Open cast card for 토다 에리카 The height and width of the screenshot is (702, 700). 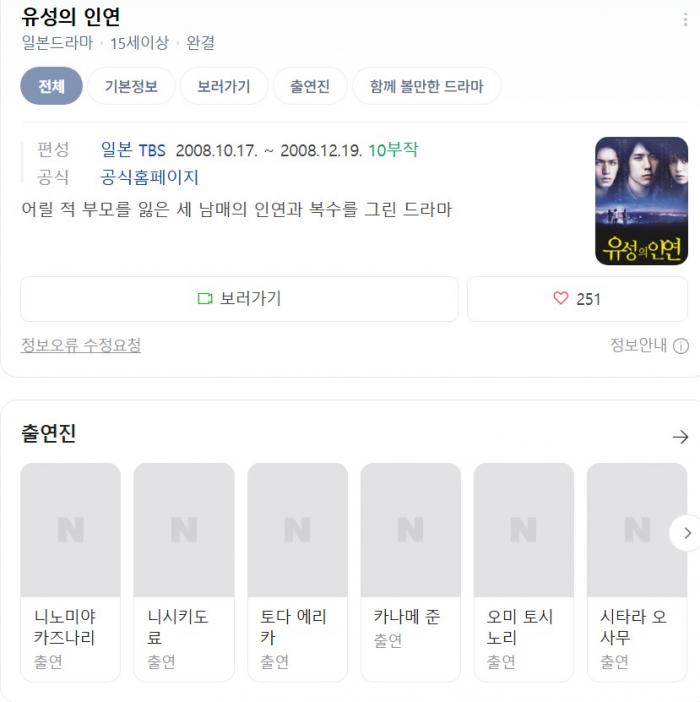pyautogui.click(x=297, y=570)
